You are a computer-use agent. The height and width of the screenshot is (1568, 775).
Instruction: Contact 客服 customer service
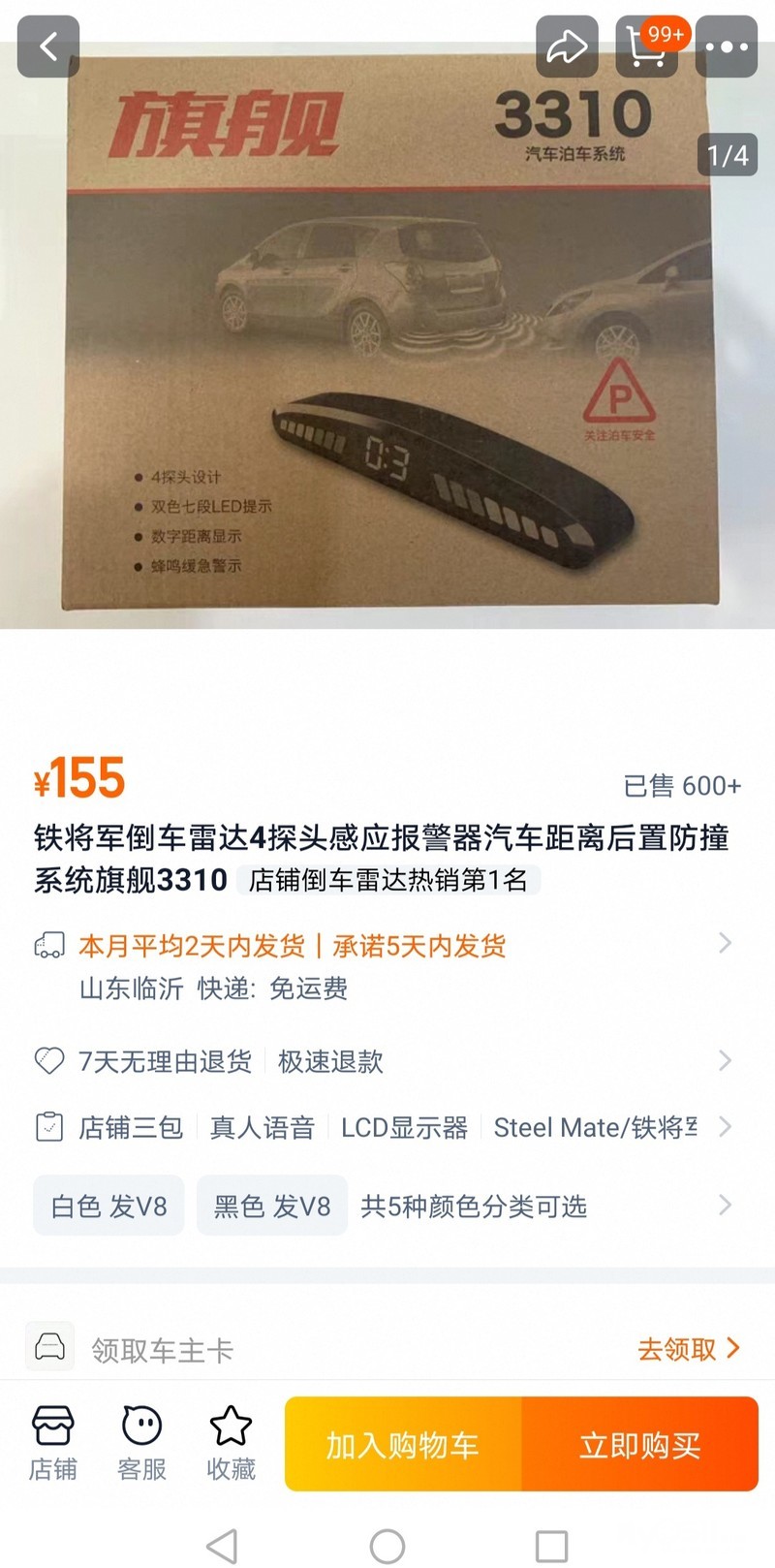(x=141, y=1444)
